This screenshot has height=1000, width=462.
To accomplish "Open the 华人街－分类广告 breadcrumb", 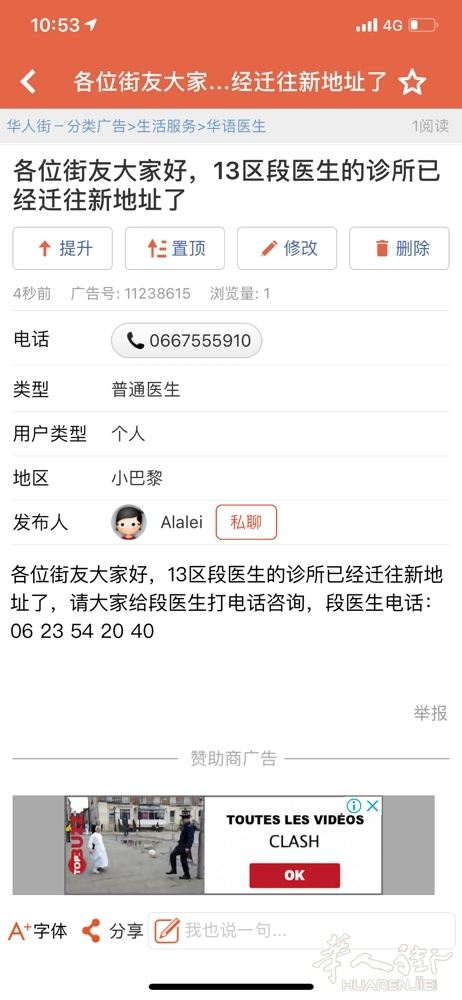I will [66, 126].
